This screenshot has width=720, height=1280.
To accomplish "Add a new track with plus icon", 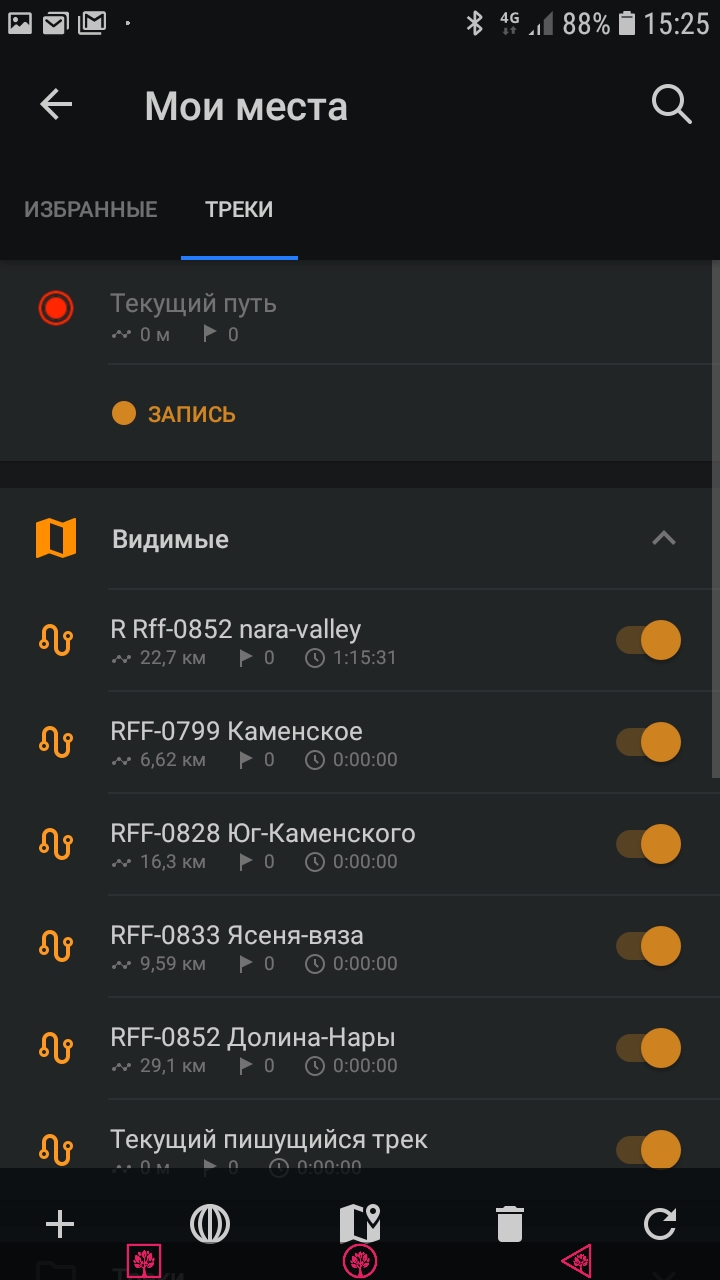I will tap(60, 1224).
